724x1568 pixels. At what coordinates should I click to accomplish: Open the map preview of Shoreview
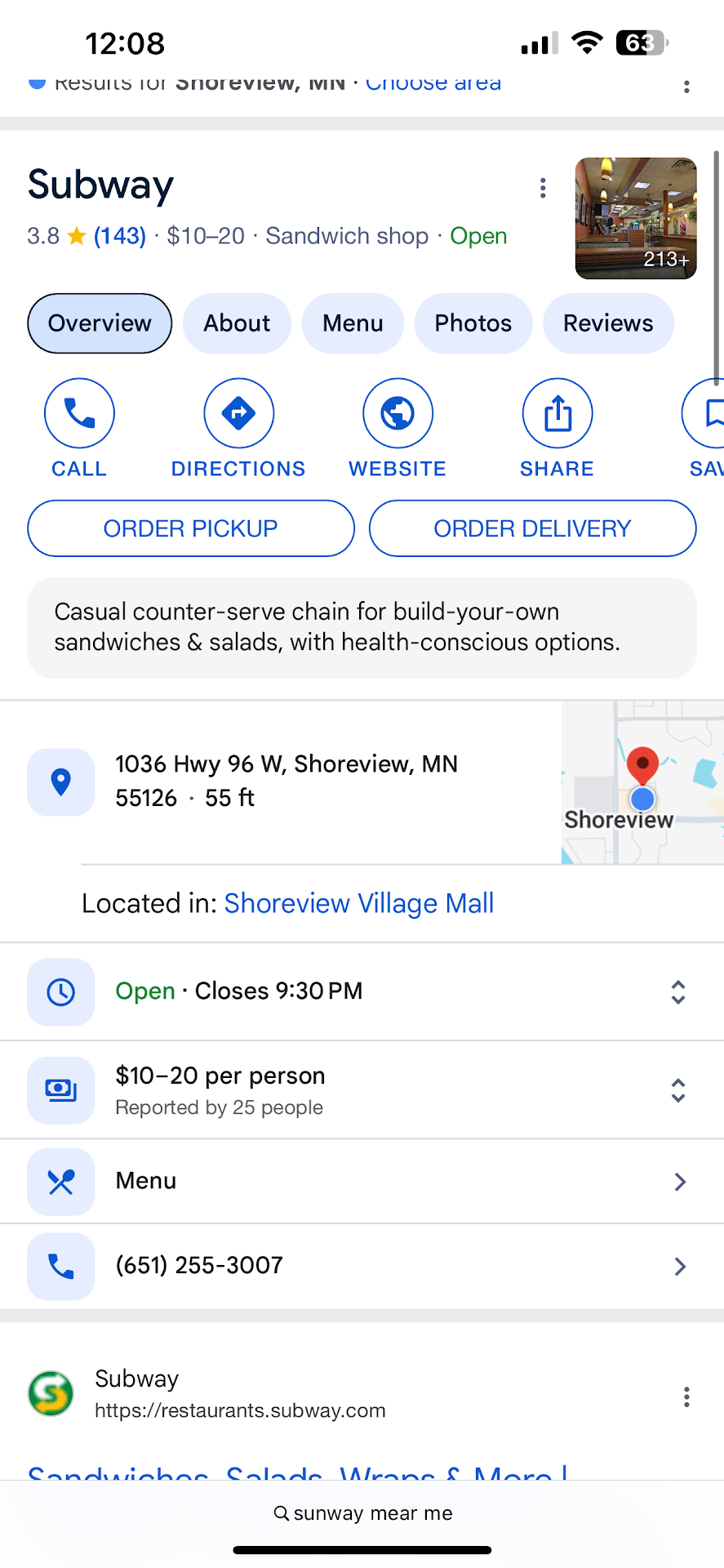642,782
